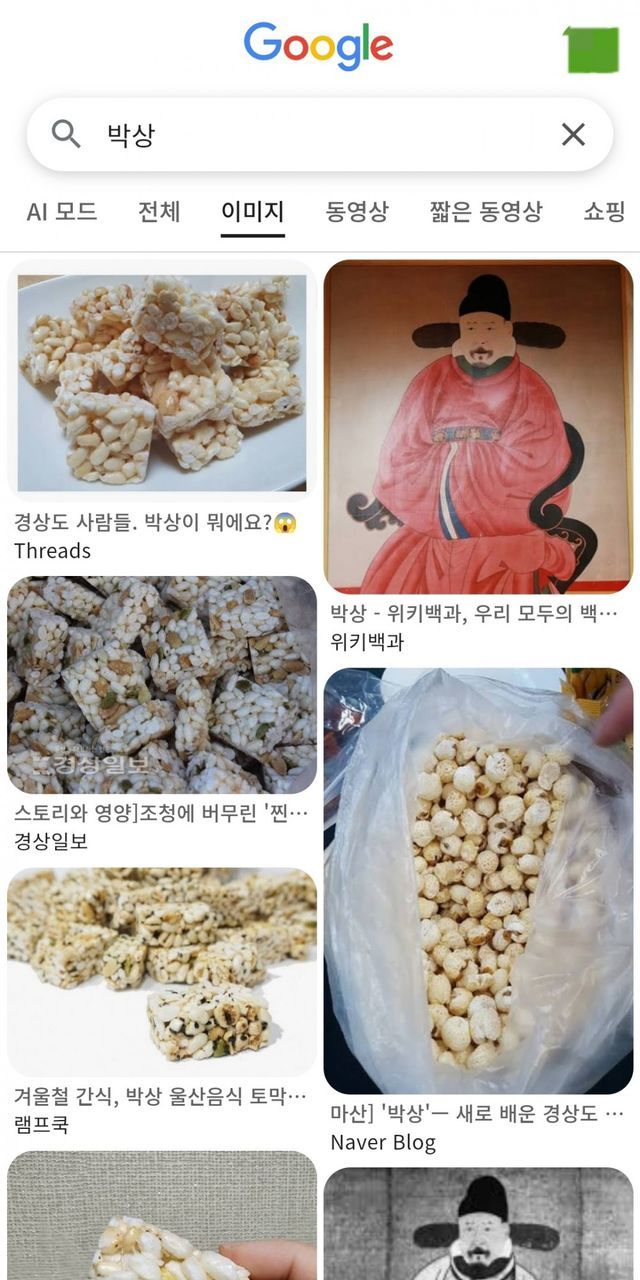Screen dimensions: 640x1280
Task: View the 경상일보 image result
Action: pyautogui.click(x=162, y=685)
